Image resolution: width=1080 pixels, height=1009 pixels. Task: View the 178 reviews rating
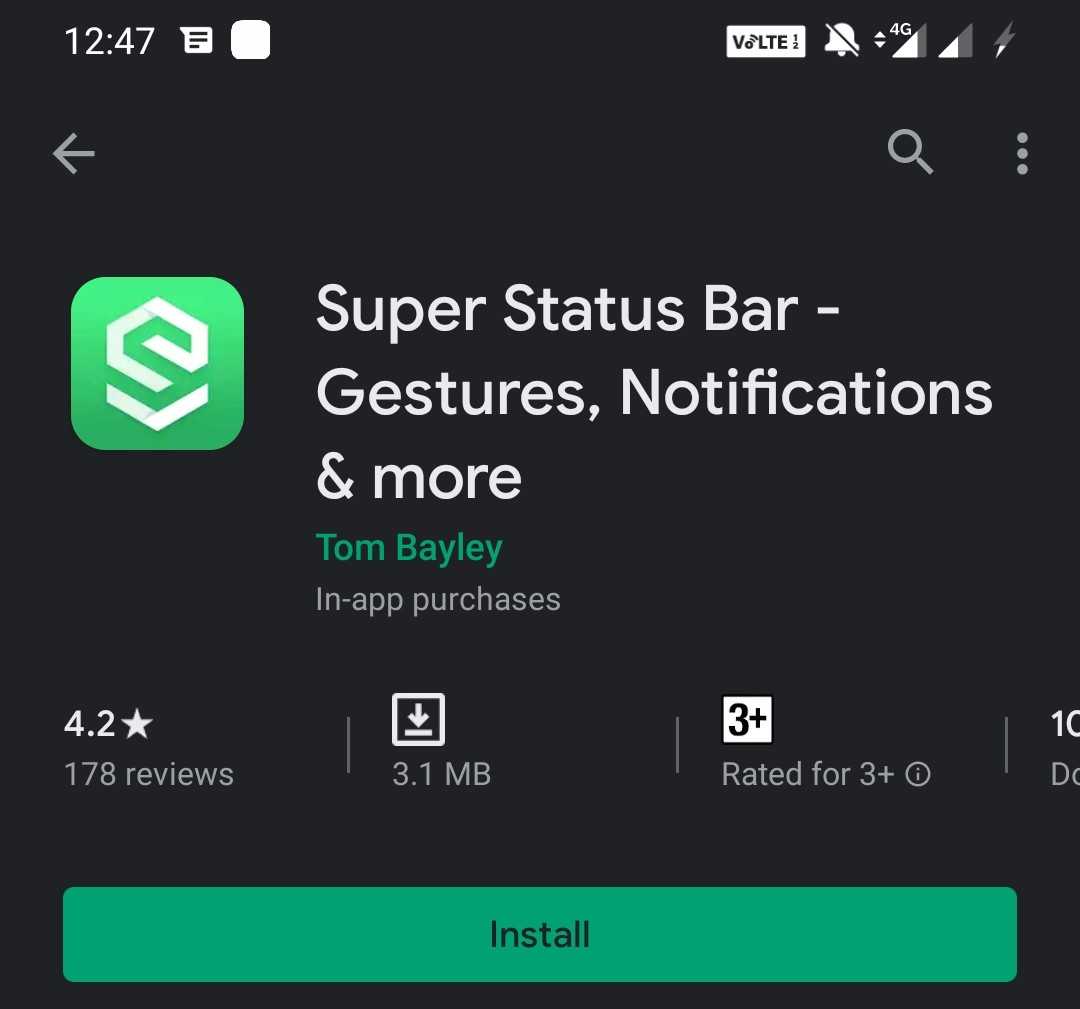click(148, 746)
